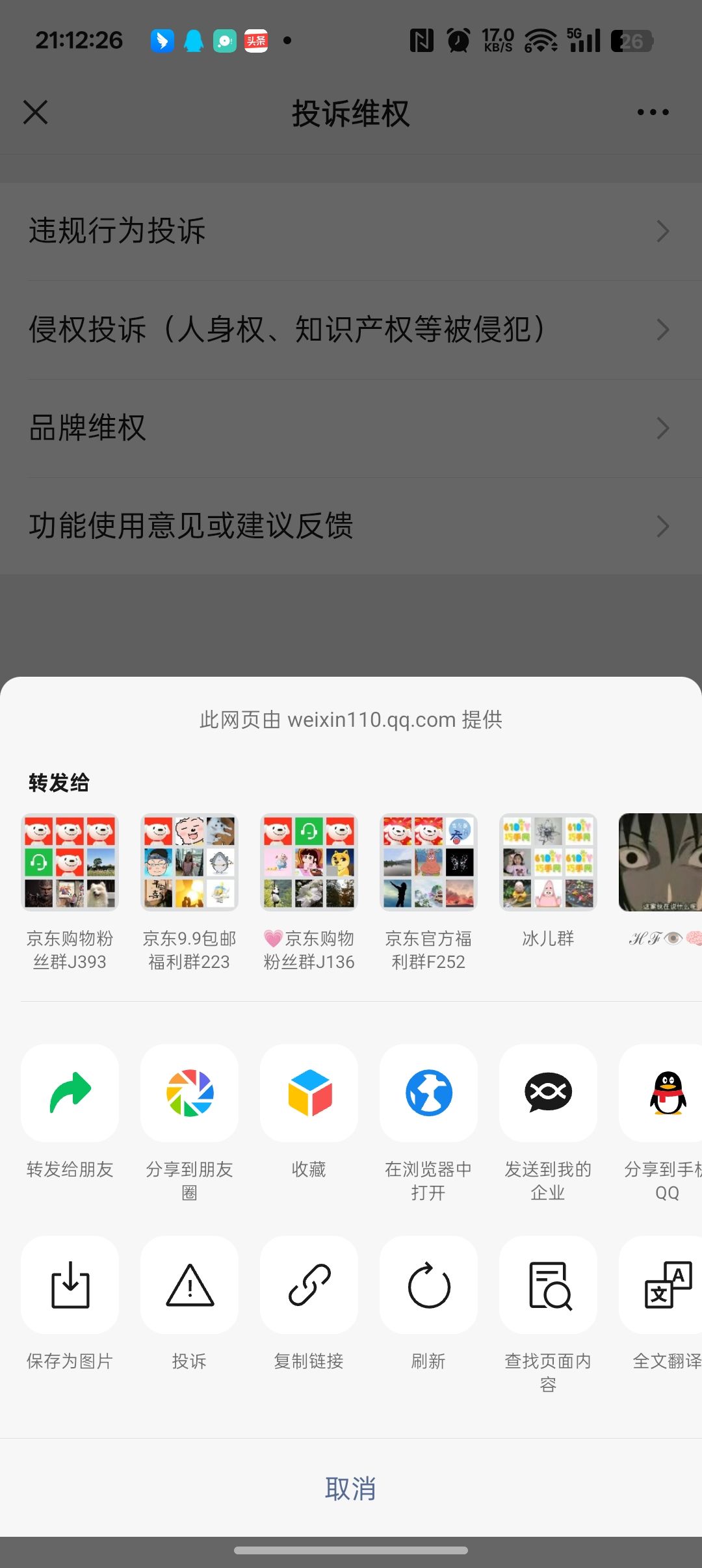702x1568 pixels.
Task: Tap the 投诉 complaint option
Action: (x=189, y=1285)
